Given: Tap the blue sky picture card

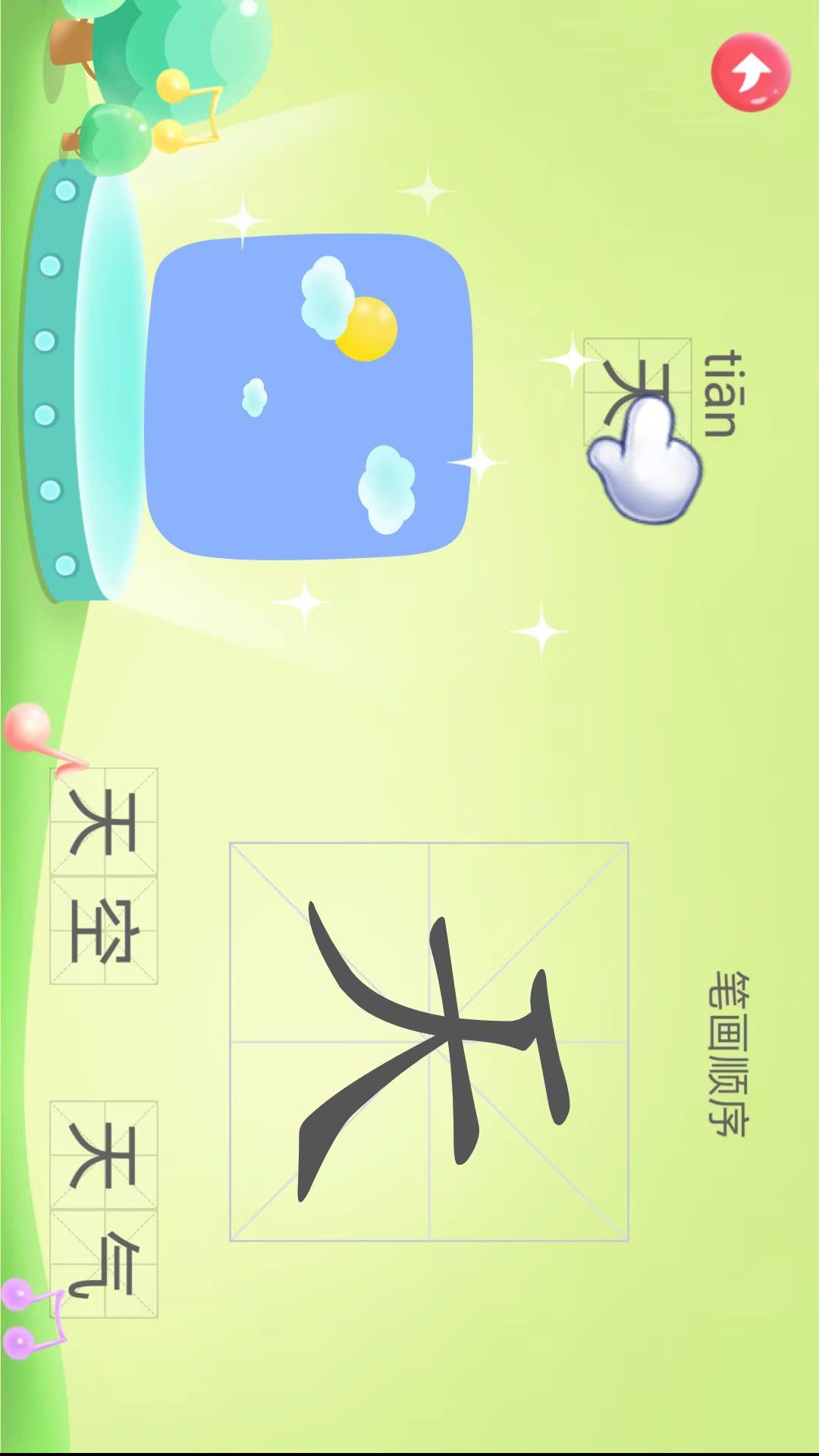Looking at the screenshot, I should (308, 396).
